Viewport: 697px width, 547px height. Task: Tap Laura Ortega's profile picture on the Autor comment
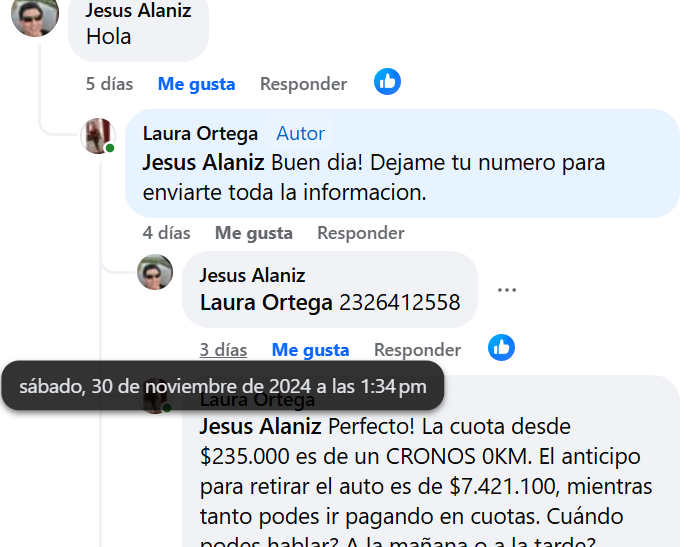click(x=97, y=135)
